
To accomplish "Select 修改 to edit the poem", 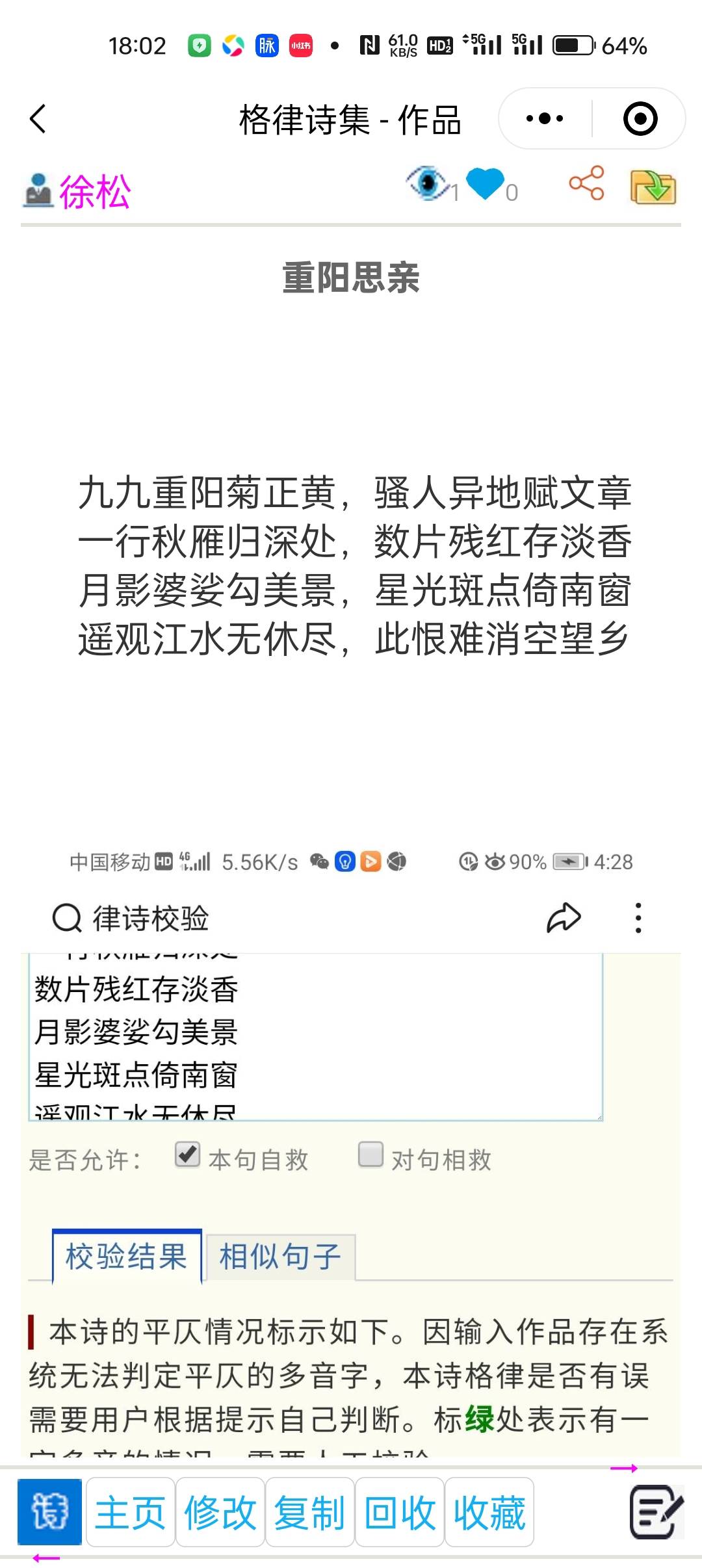I will (220, 1512).
